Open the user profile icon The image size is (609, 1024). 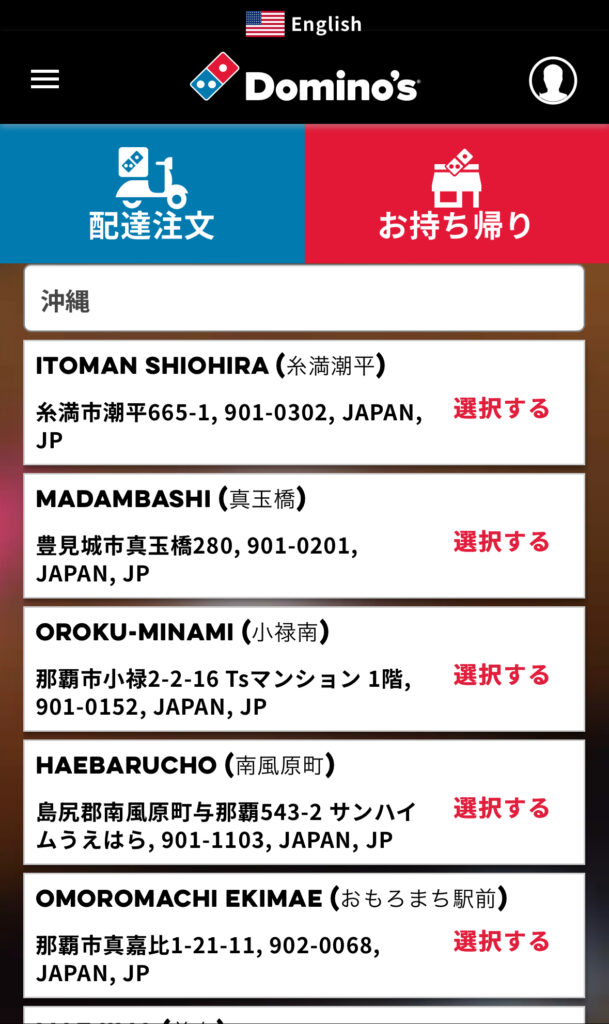pyautogui.click(x=553, y=80)
